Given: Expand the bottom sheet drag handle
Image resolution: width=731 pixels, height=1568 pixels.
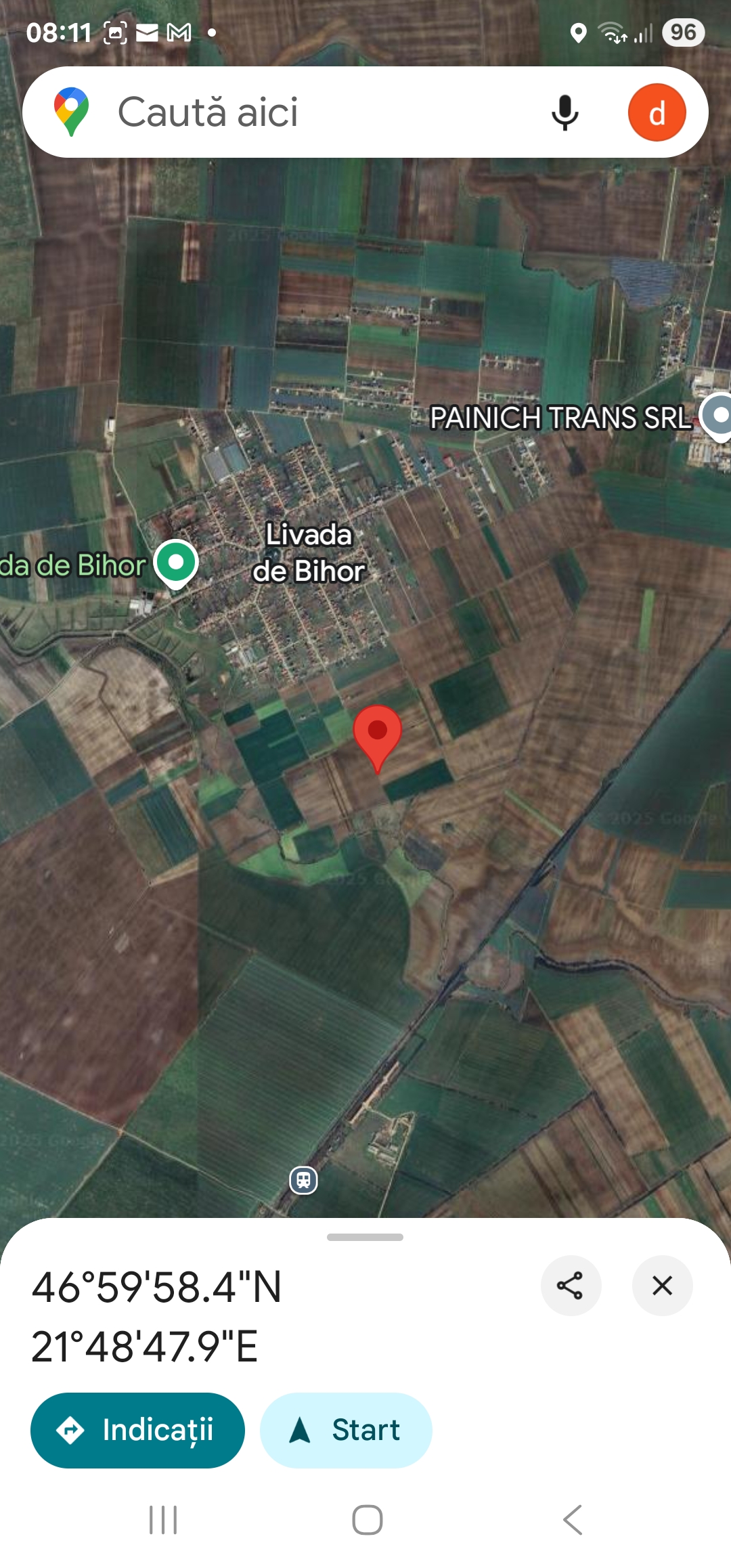Looking at the screenshot, I should 365,1237.
